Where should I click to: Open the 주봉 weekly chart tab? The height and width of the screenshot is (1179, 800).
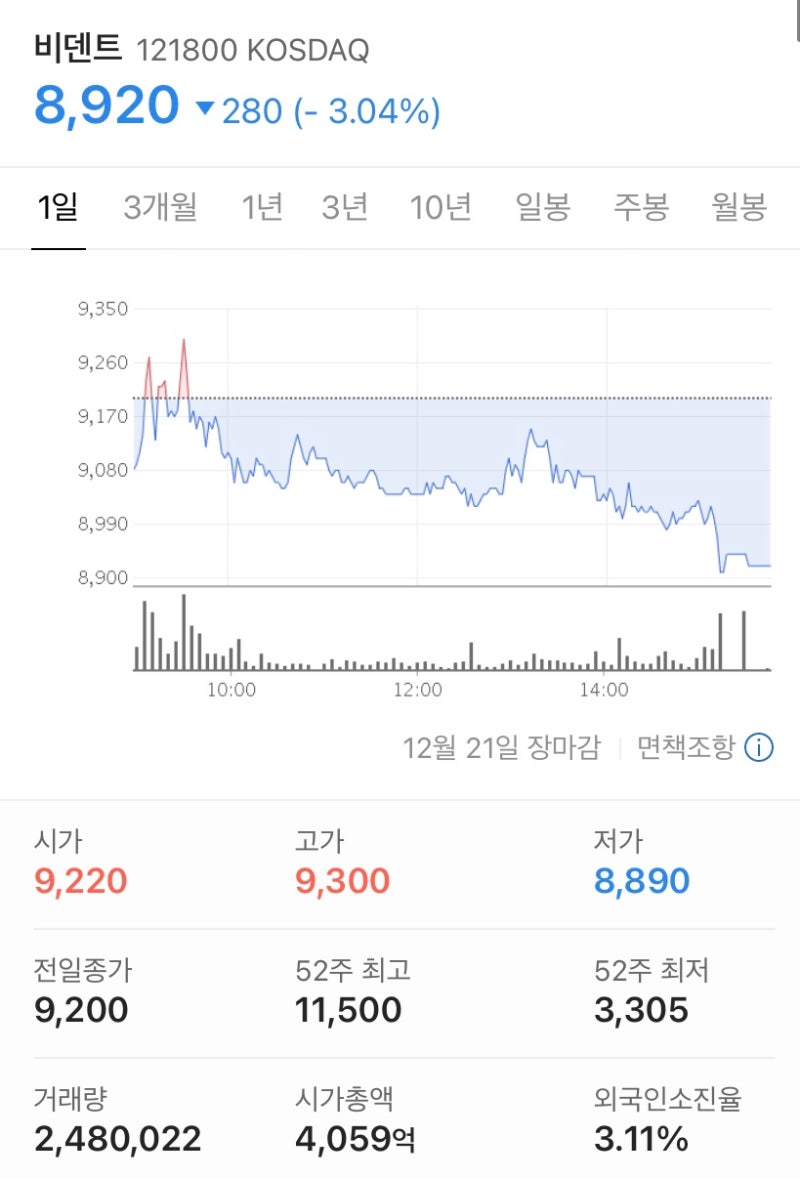pos(640,207)
